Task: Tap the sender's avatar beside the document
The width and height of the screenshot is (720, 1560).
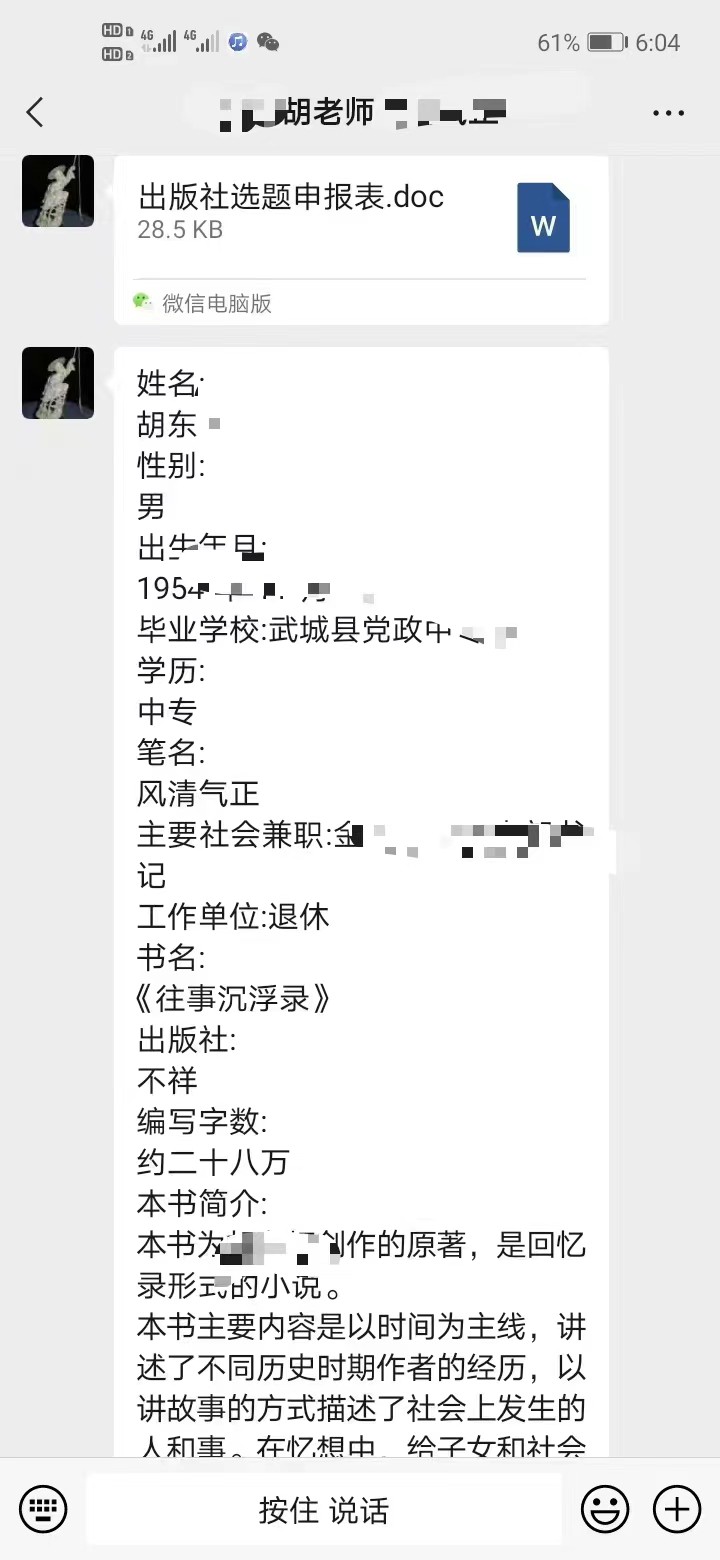Action: click(x=58, y=191)
